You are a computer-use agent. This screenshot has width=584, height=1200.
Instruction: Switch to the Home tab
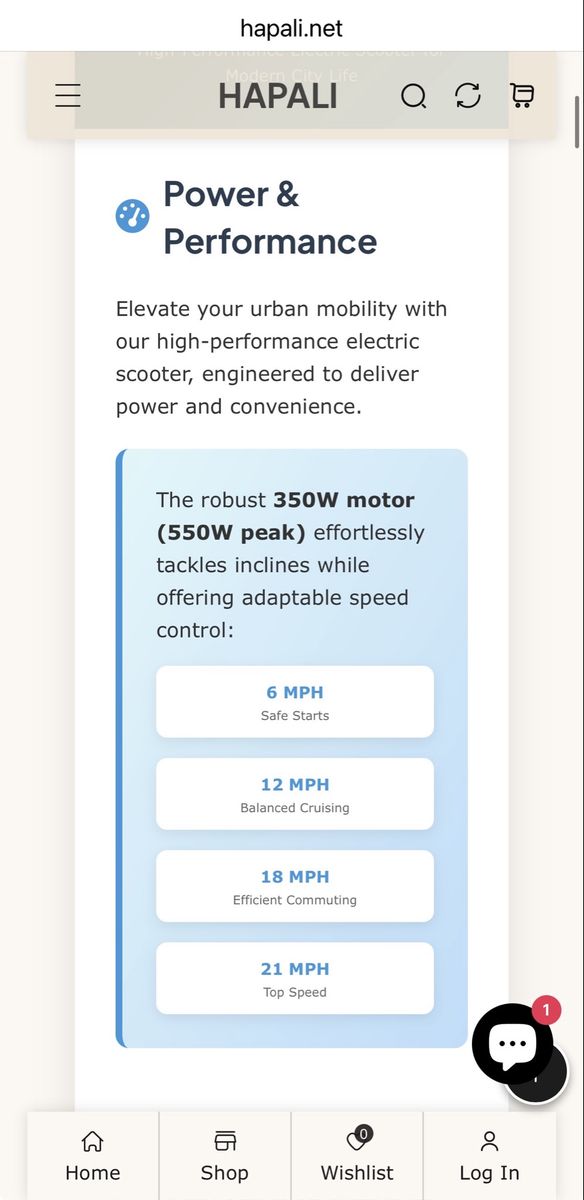93,1156
